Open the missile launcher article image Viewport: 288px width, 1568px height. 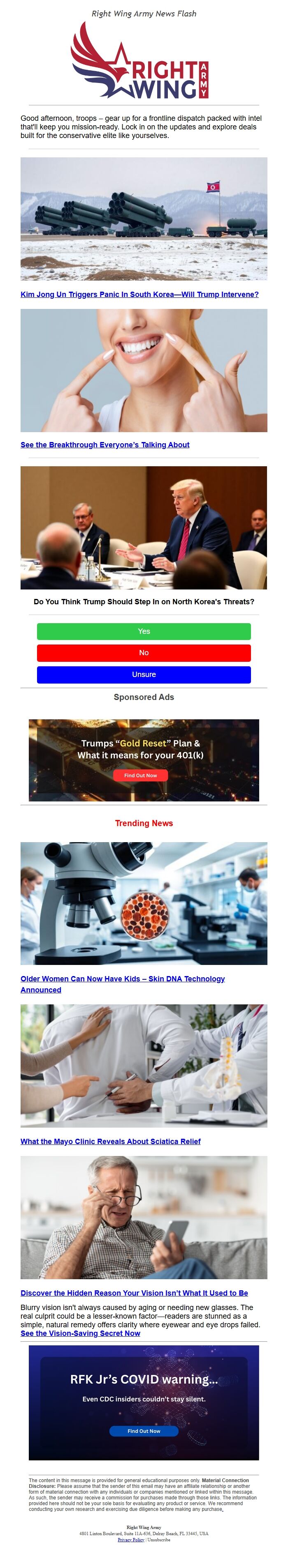point(144,219)
